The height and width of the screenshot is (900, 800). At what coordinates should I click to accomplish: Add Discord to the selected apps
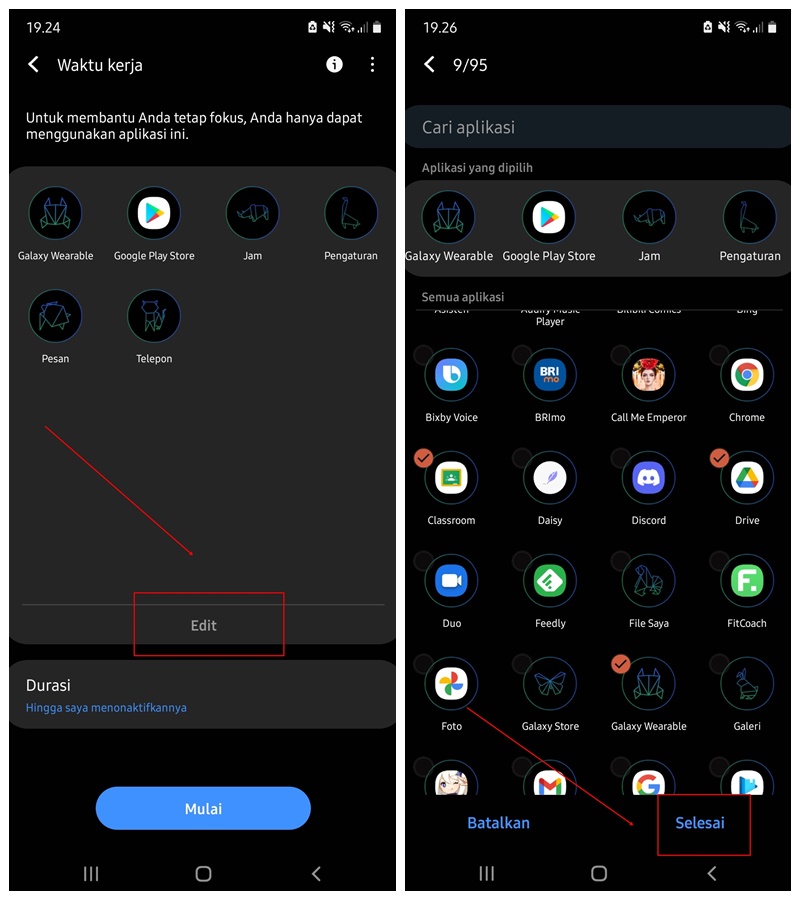pyautogui.click(x=648, y=478)
